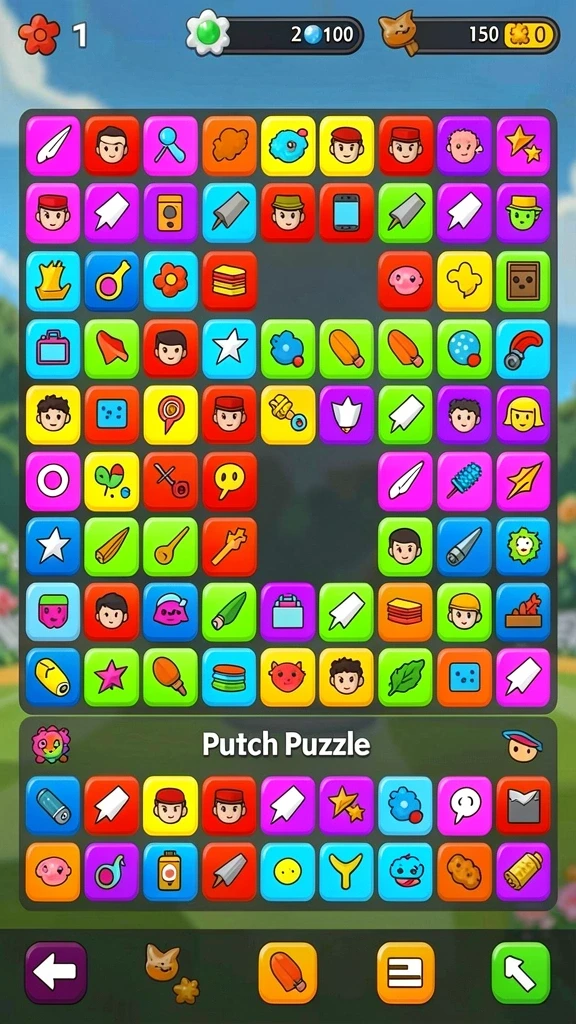Tap the green arrow button

pos(520,972)
